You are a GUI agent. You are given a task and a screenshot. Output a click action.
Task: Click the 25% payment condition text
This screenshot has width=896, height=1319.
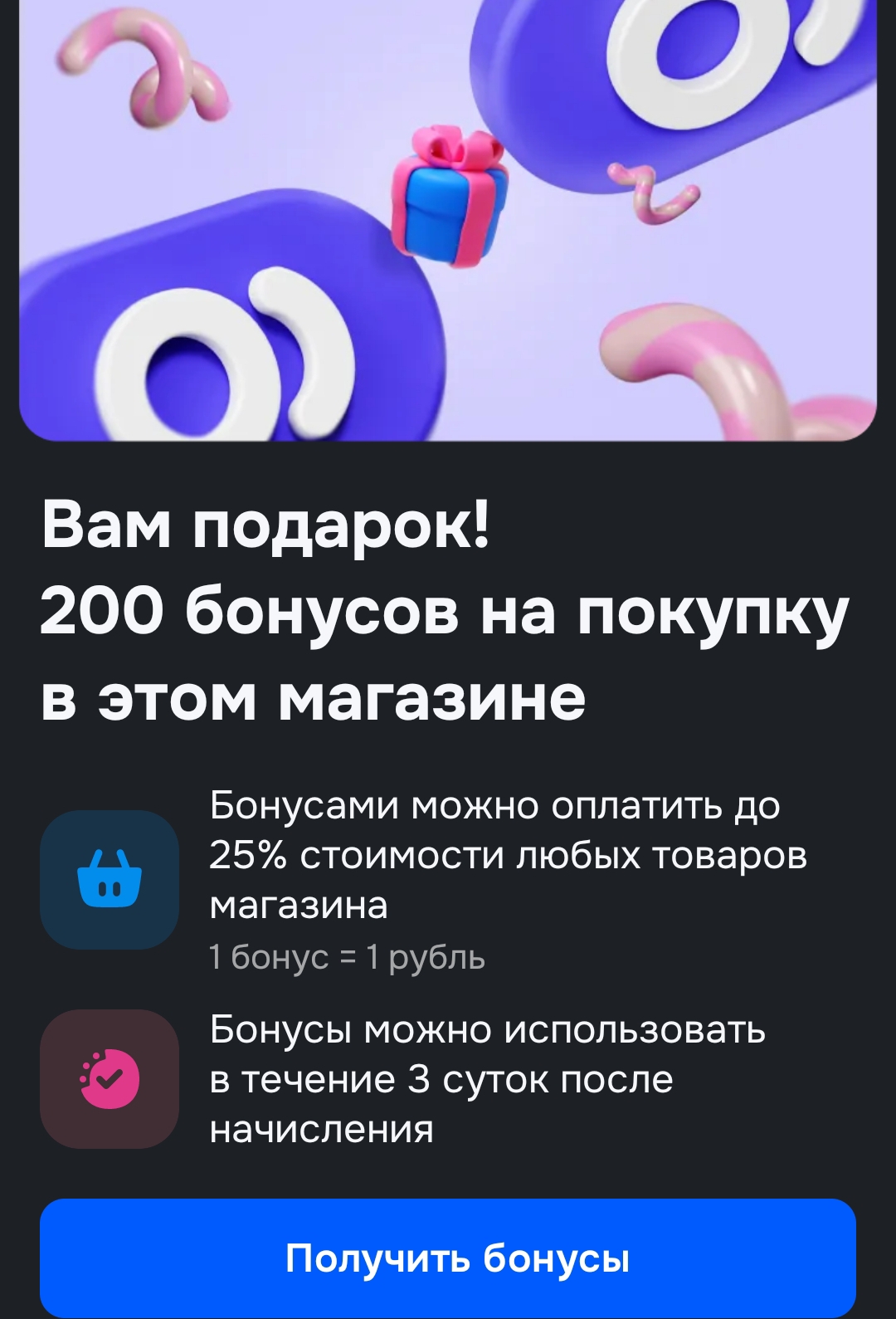(506, 851)
